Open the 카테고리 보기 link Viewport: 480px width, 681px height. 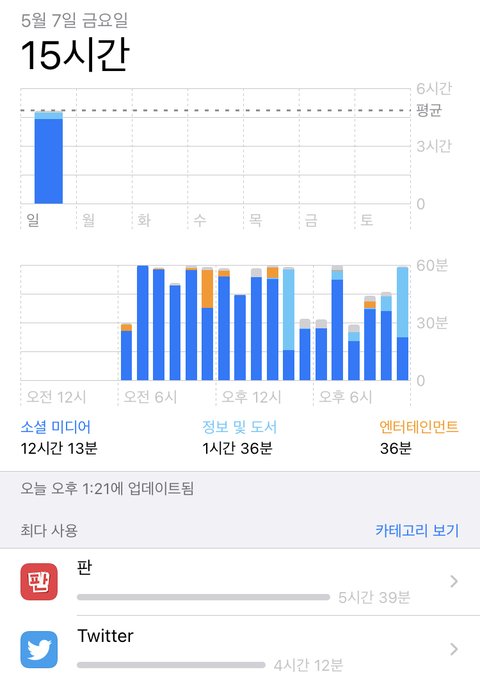(417, 530)
